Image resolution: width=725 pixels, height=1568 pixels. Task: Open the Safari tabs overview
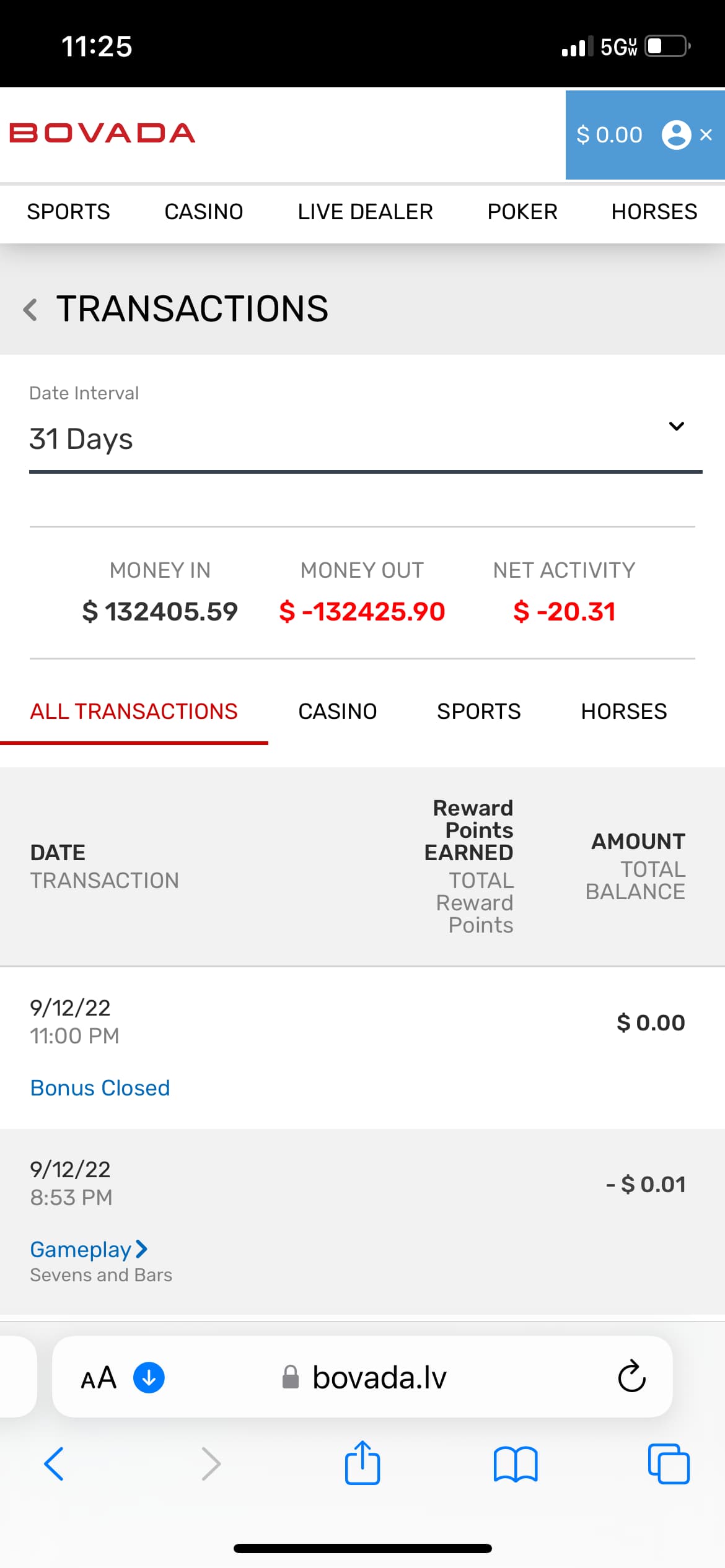click(x=668, y=1463)
